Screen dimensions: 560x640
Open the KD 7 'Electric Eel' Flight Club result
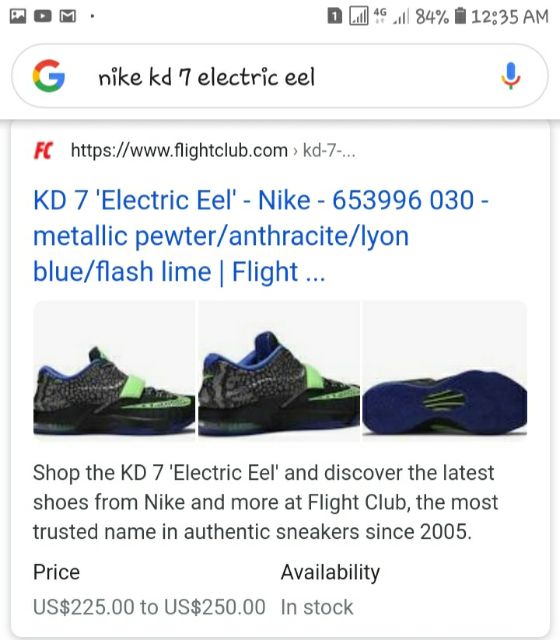click(261, 236)
